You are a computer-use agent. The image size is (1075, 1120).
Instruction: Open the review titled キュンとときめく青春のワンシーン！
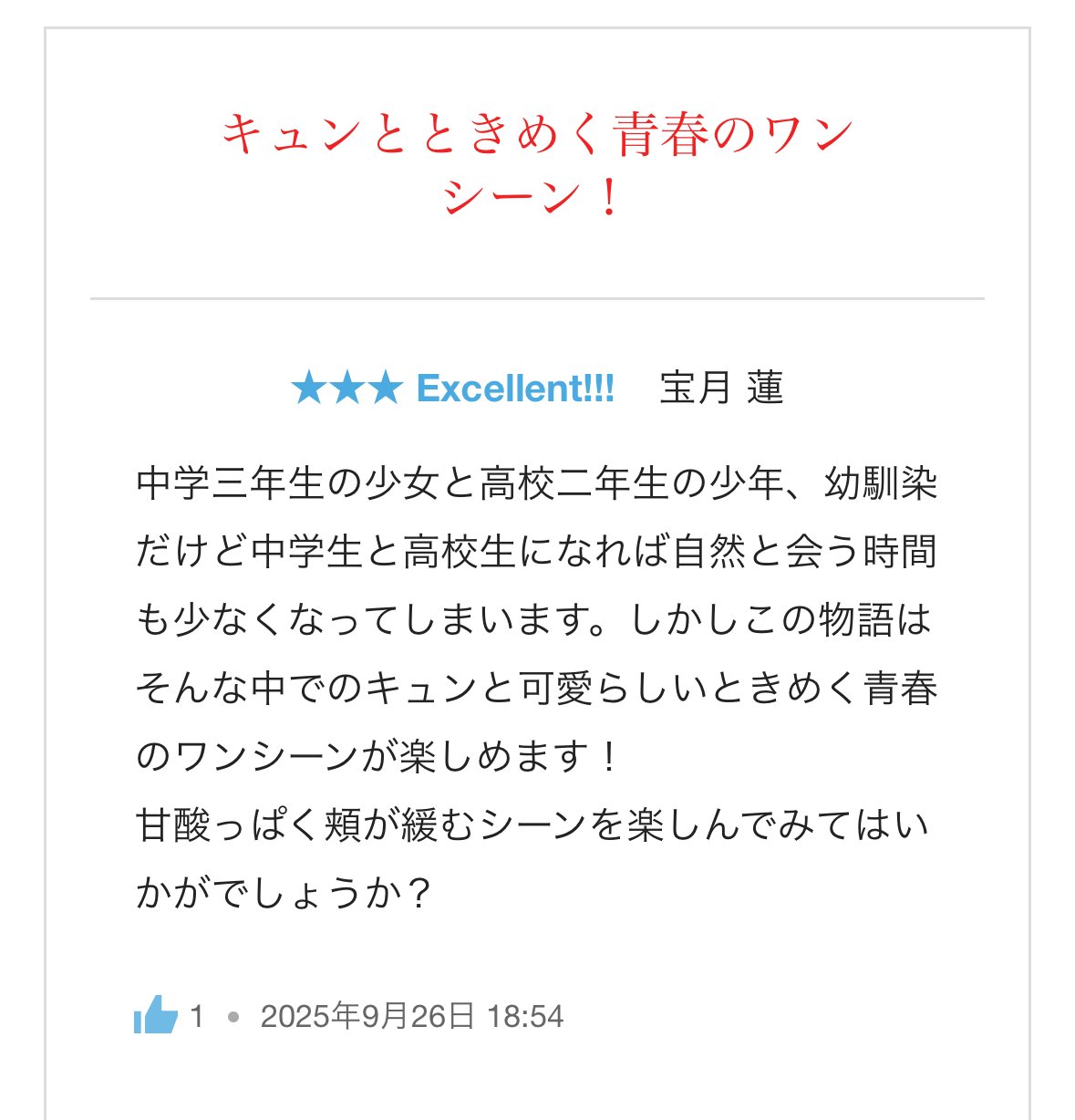pyautogui.click(x=537, y=164)
